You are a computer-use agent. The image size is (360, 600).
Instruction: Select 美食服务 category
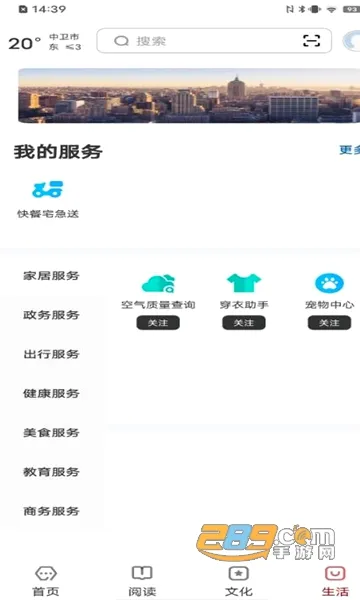coord(51,433)
